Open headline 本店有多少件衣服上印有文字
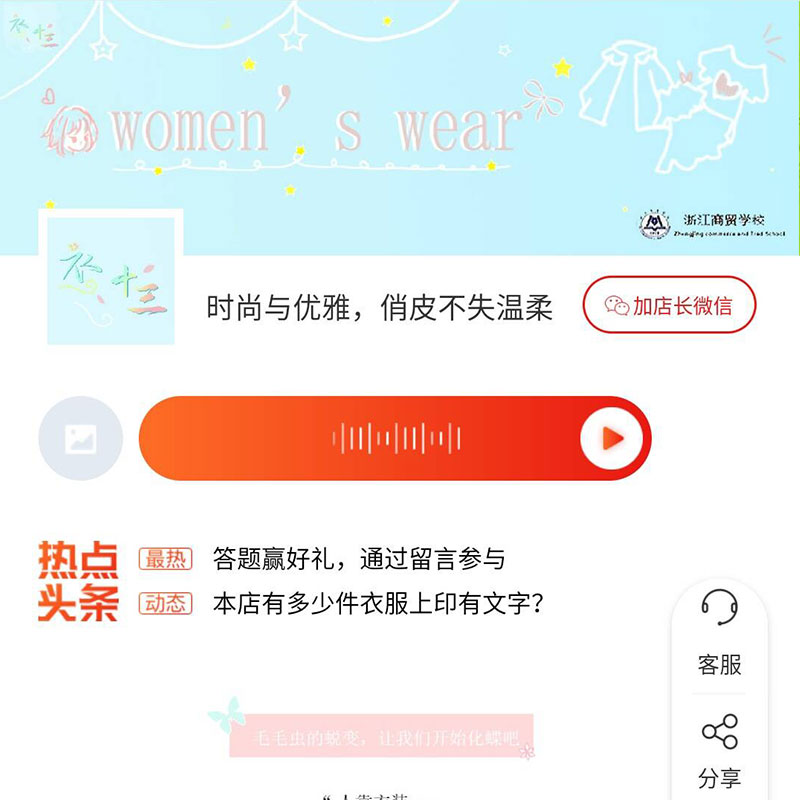The height and width of the screenshot is (800, 800). click(x=377, y=604)
